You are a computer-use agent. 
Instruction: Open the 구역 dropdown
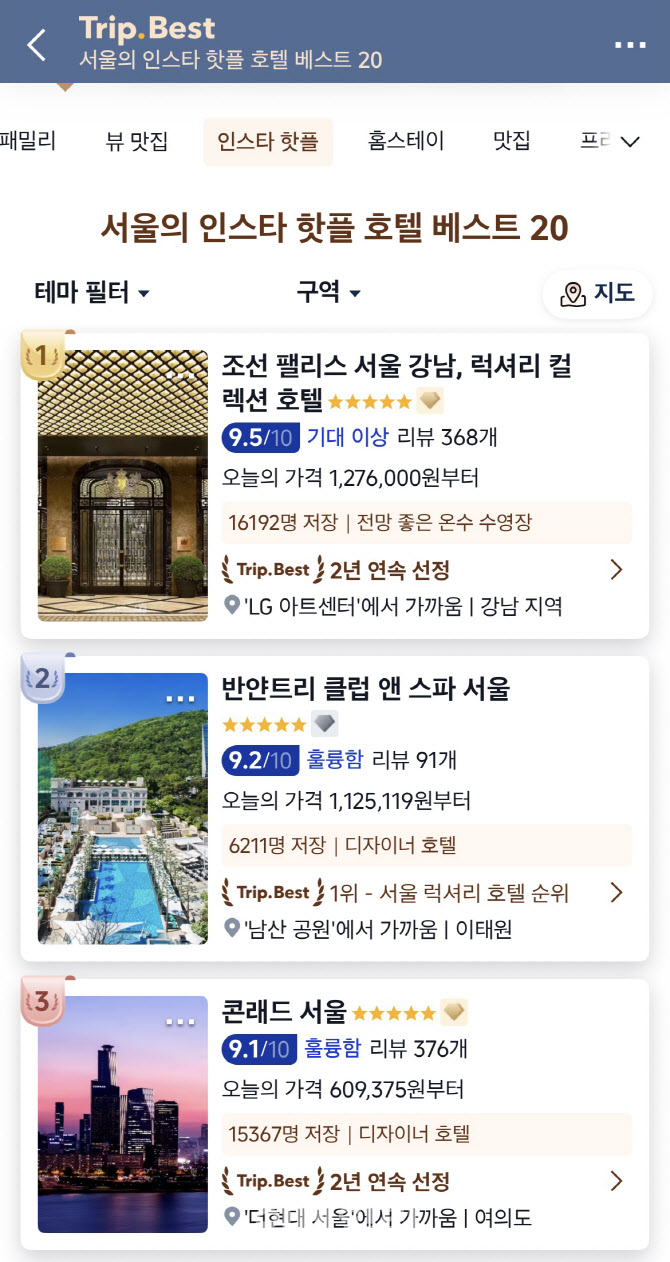(328, 292)
